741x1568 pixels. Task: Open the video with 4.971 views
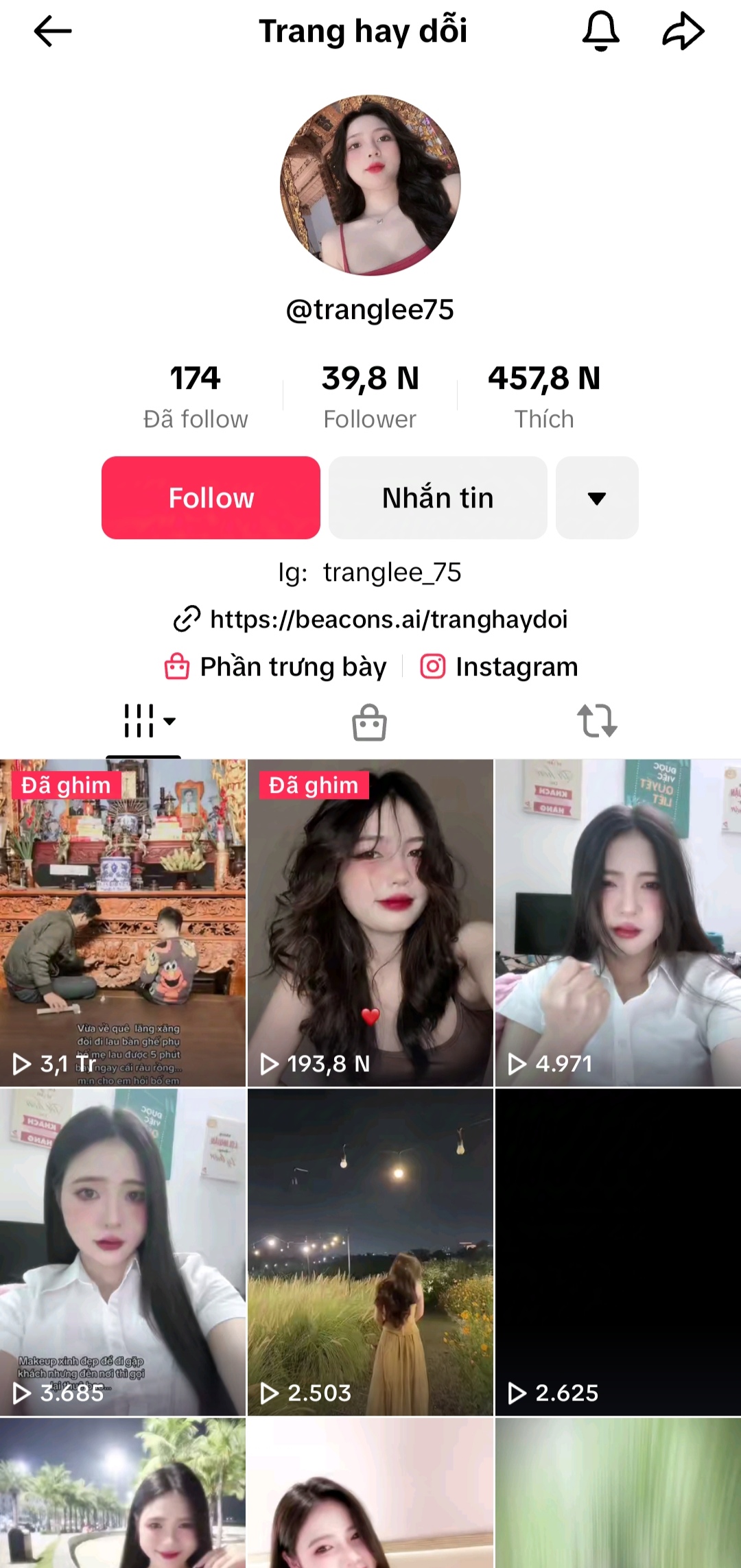coord(617,923)
